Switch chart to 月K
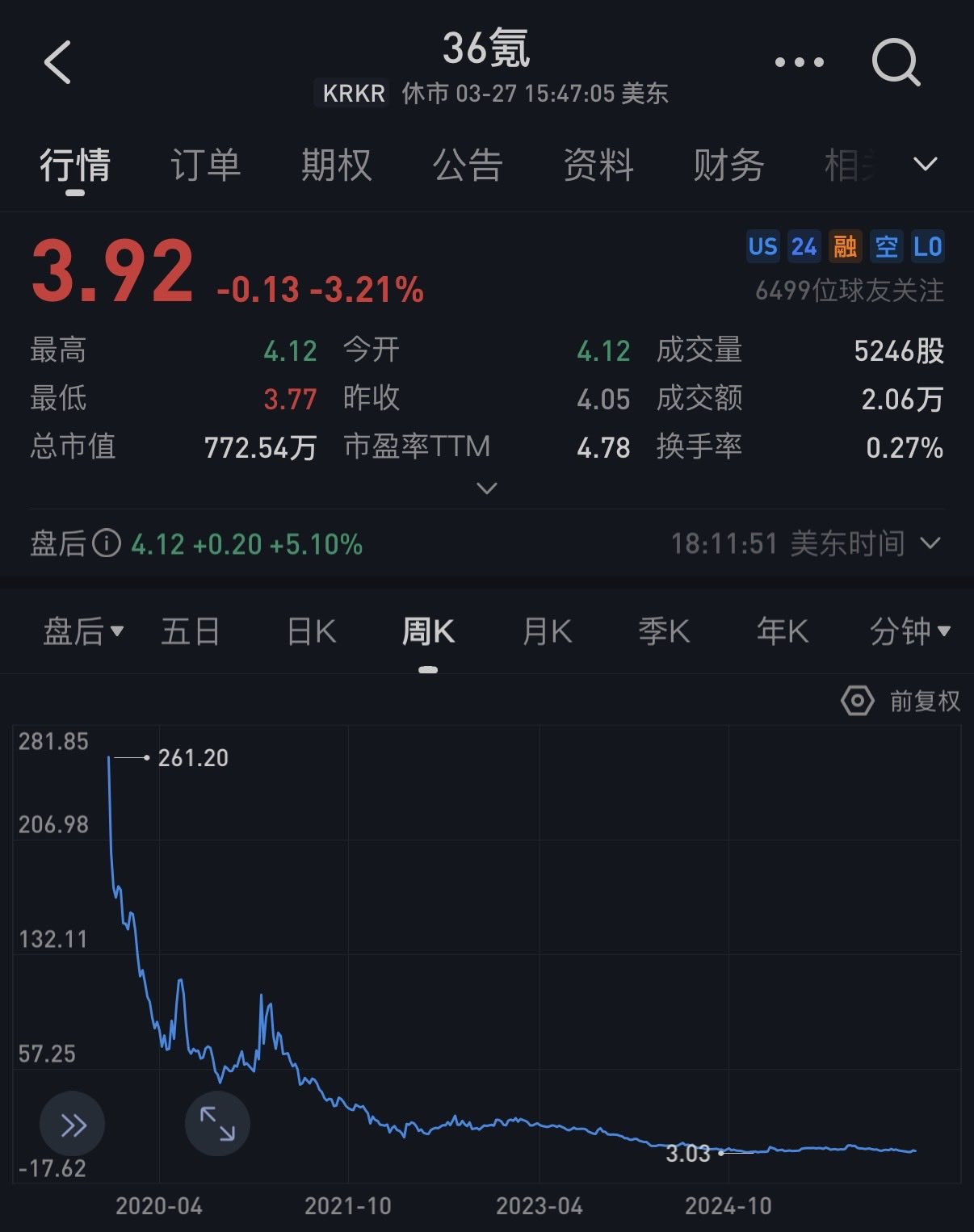Image resolution: width=974 pixels, height=1232 pixels. 547,631
